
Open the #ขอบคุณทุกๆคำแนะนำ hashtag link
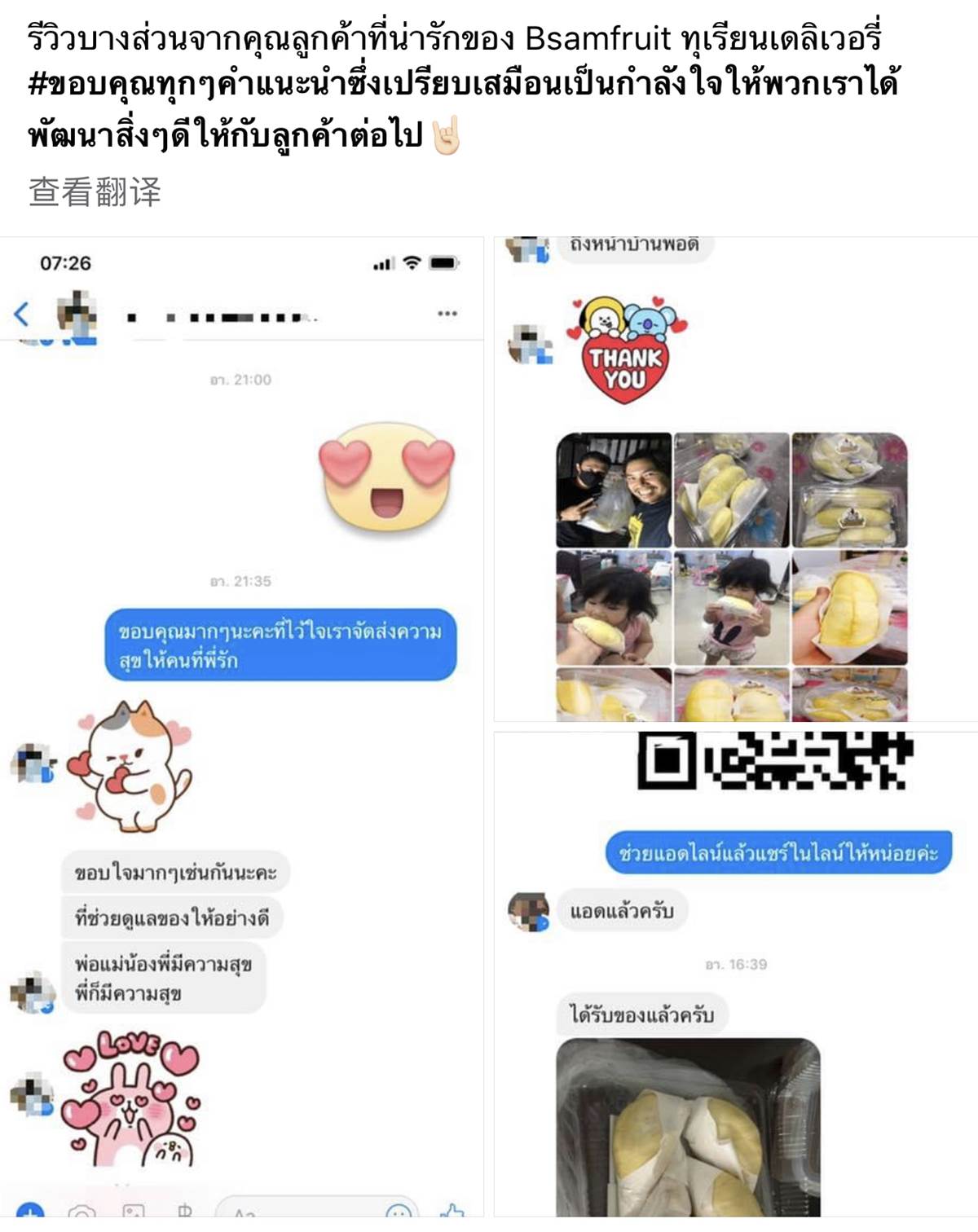[x=244, y=84]
